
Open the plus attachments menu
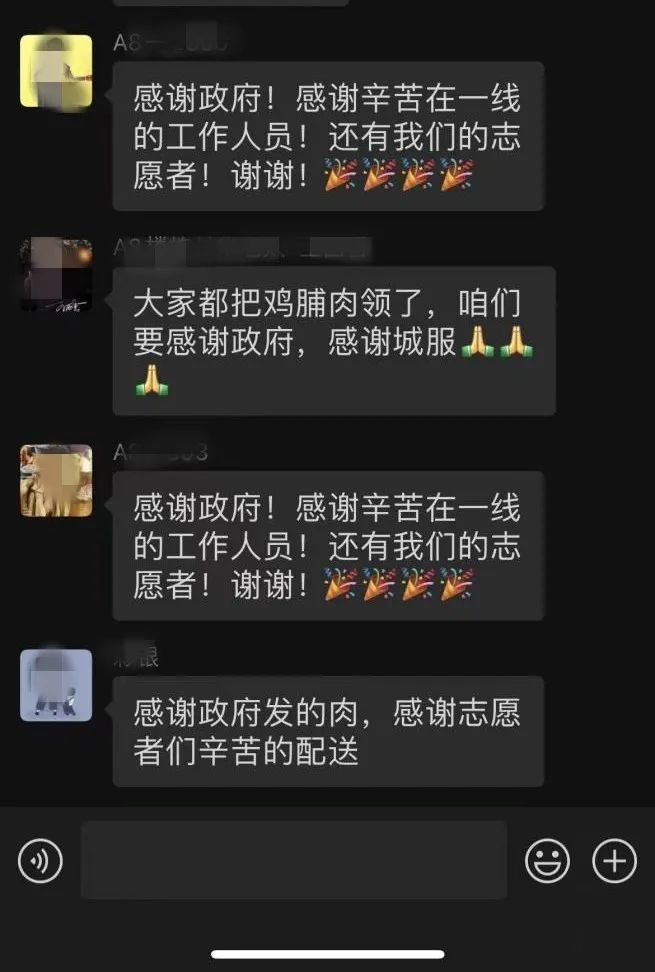point(614,860)
